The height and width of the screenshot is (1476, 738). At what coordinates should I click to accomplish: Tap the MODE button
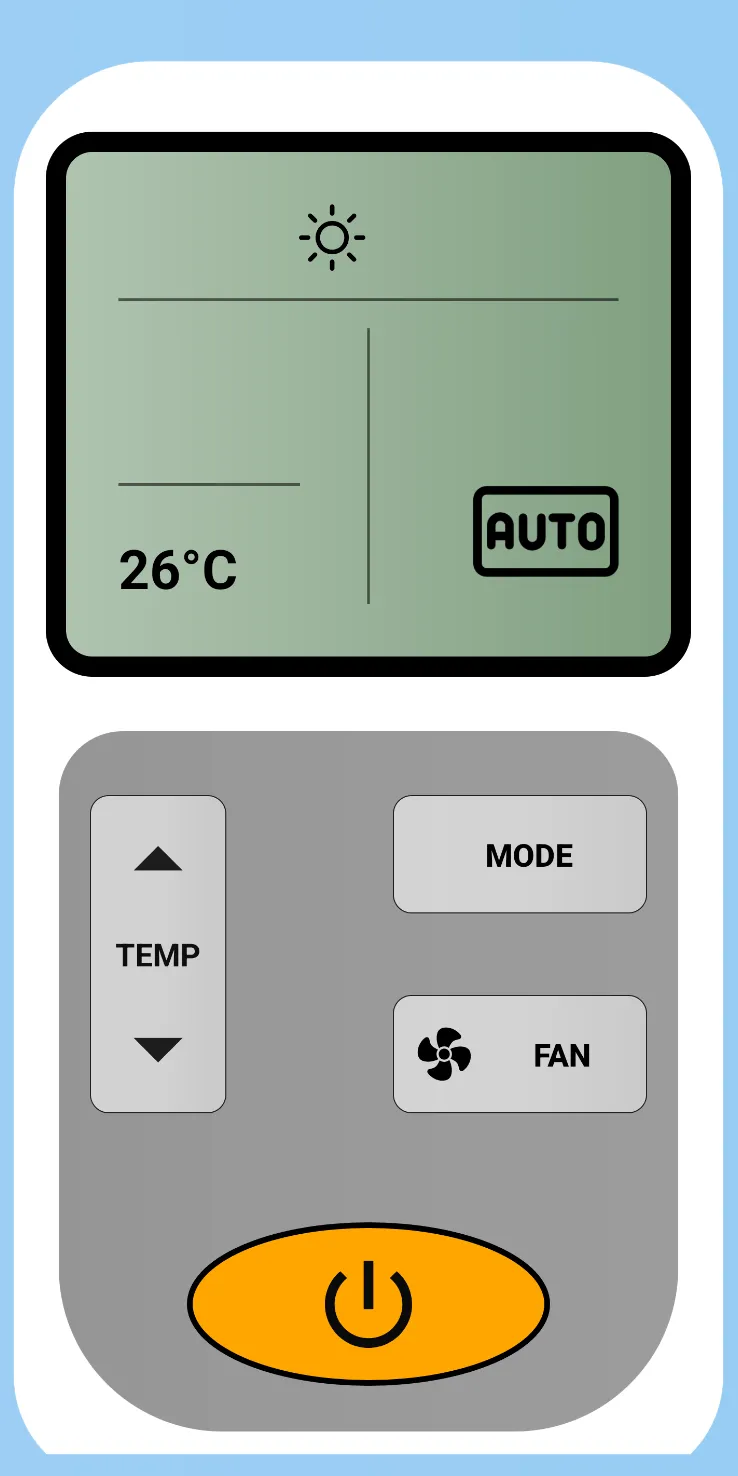click(x=519, y=855)
